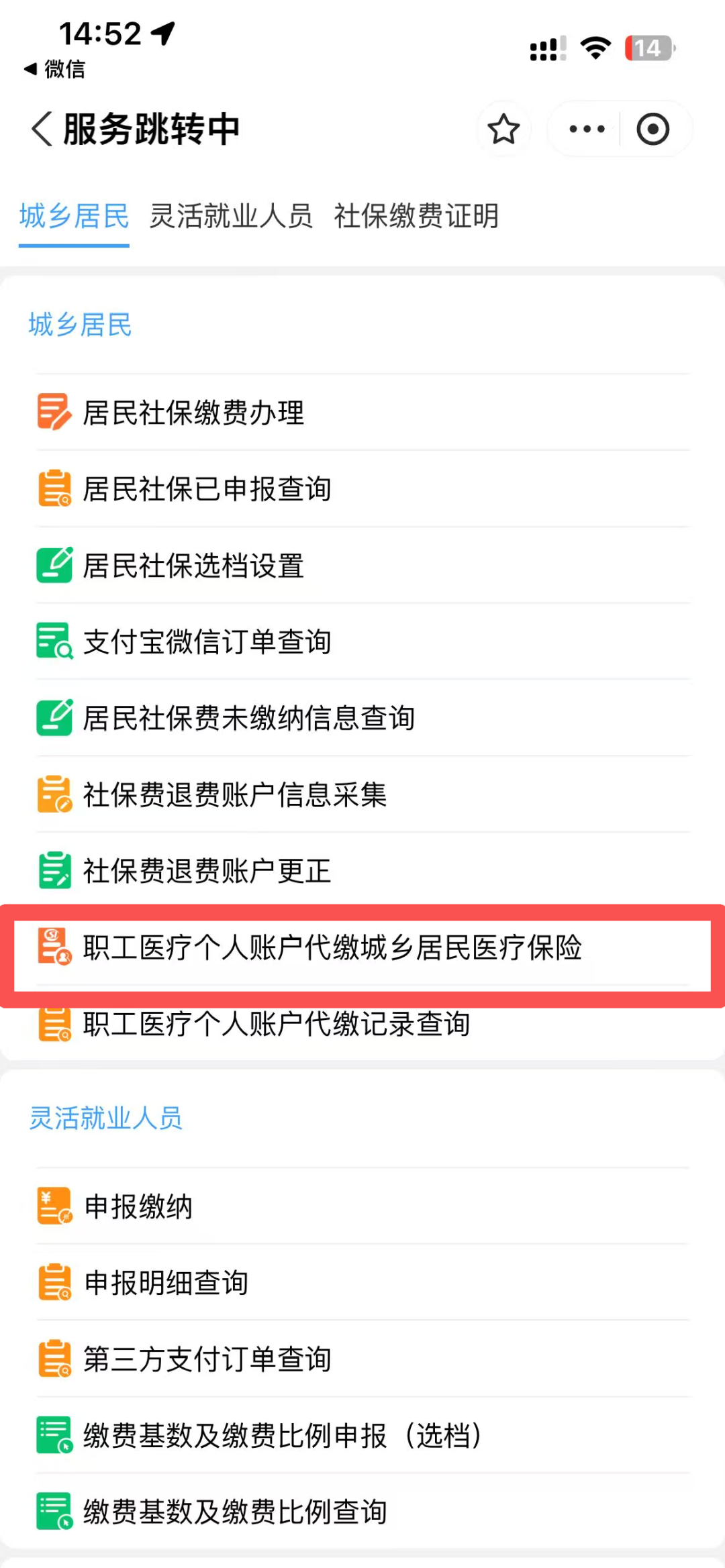Open 居民社保费未缴纳信息查询
The height and width of the screenshot is (1568, 725).
pyautogui.click(x=363, y=718)
